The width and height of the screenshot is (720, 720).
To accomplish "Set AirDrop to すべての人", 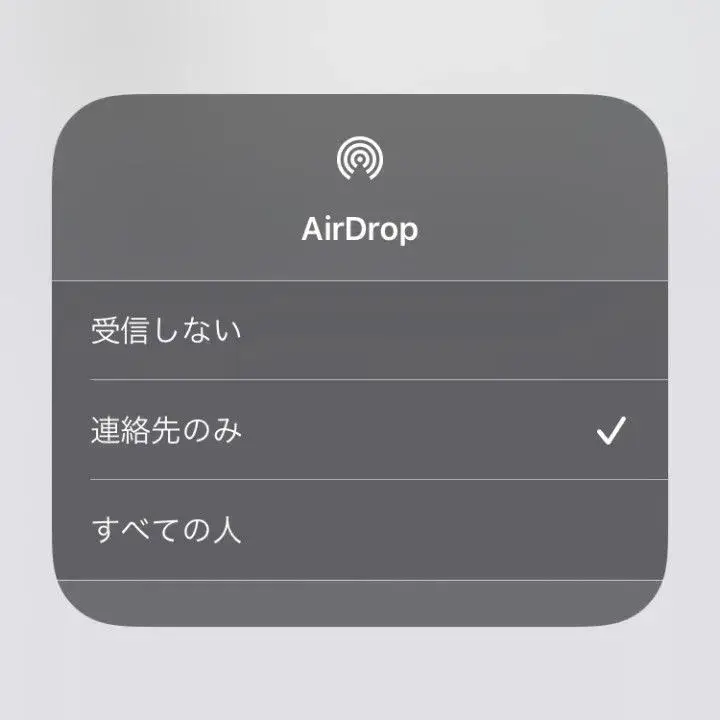I will [167, 530].
